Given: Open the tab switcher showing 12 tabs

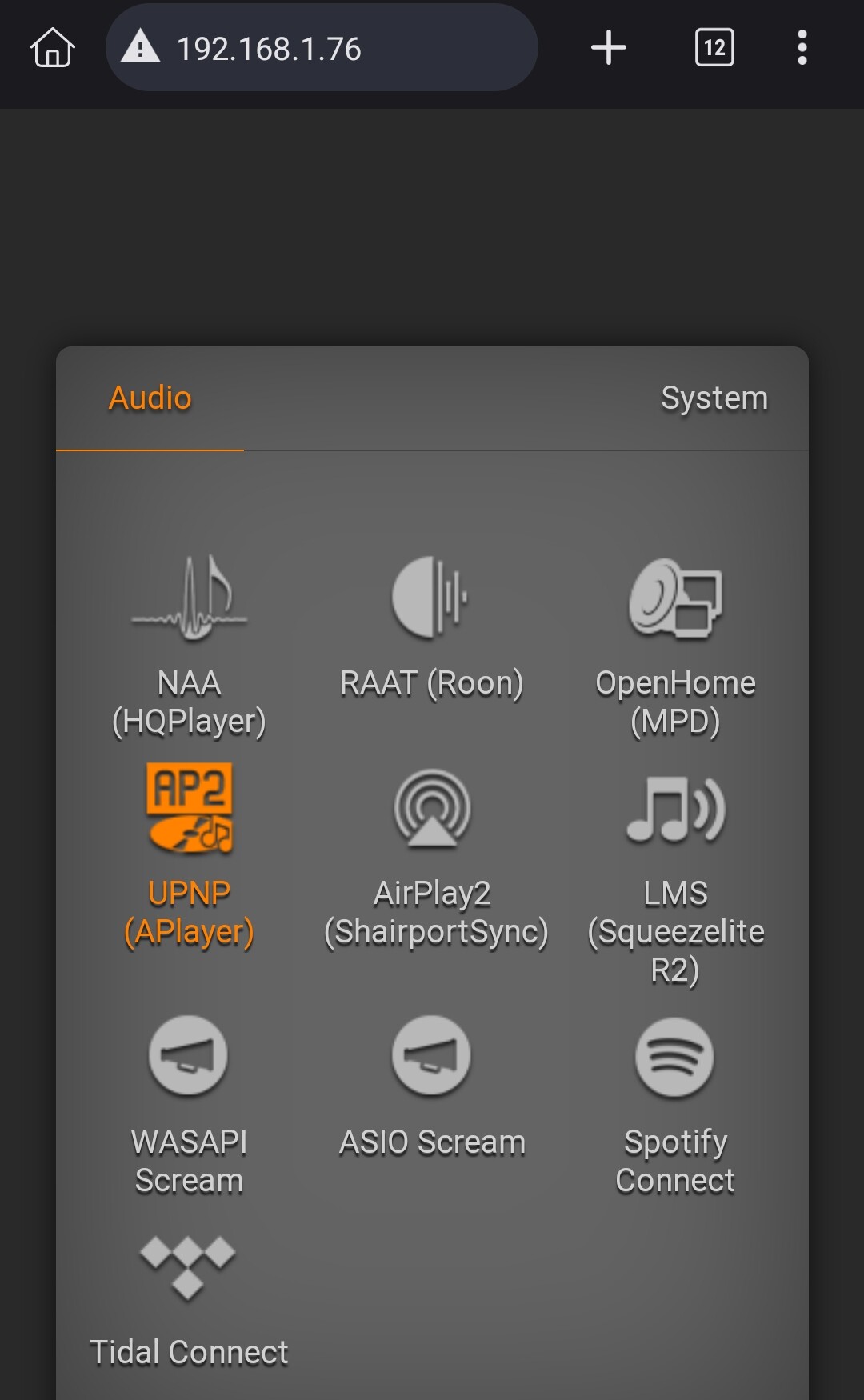Looking at the screenshot, I should 714,47.
